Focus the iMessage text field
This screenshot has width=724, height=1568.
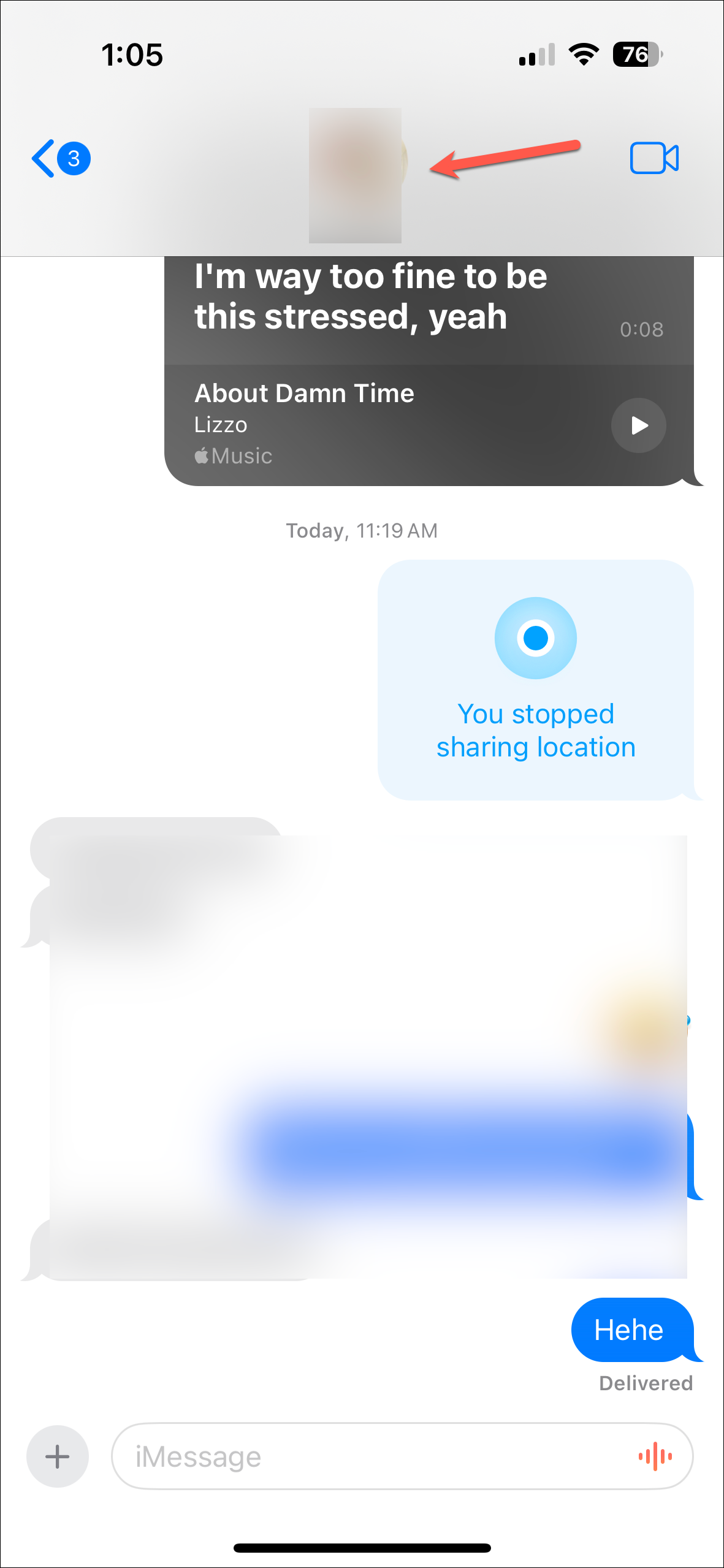pyautogui.click(x=368, y=1456)
